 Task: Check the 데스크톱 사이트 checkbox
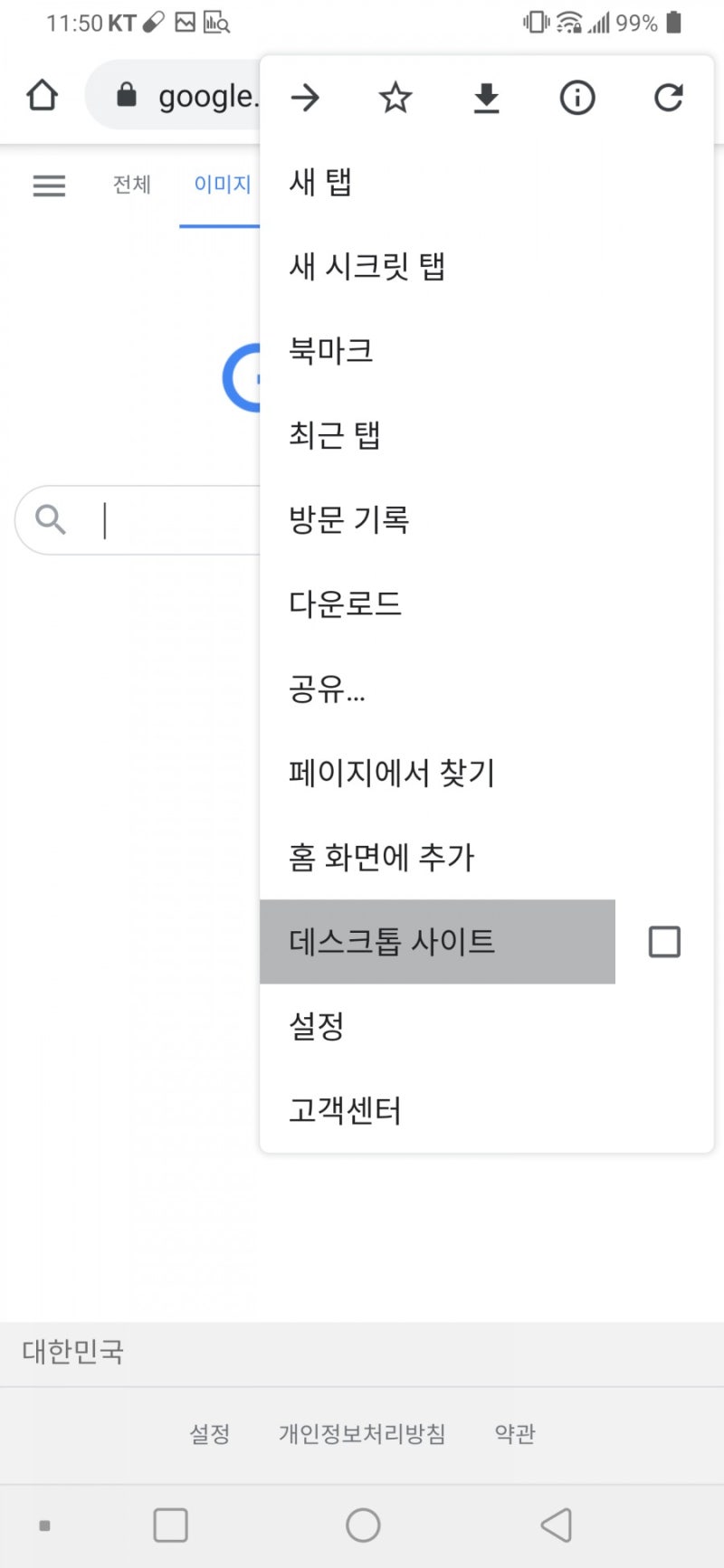pyautogui.click(x=664, y=942)
